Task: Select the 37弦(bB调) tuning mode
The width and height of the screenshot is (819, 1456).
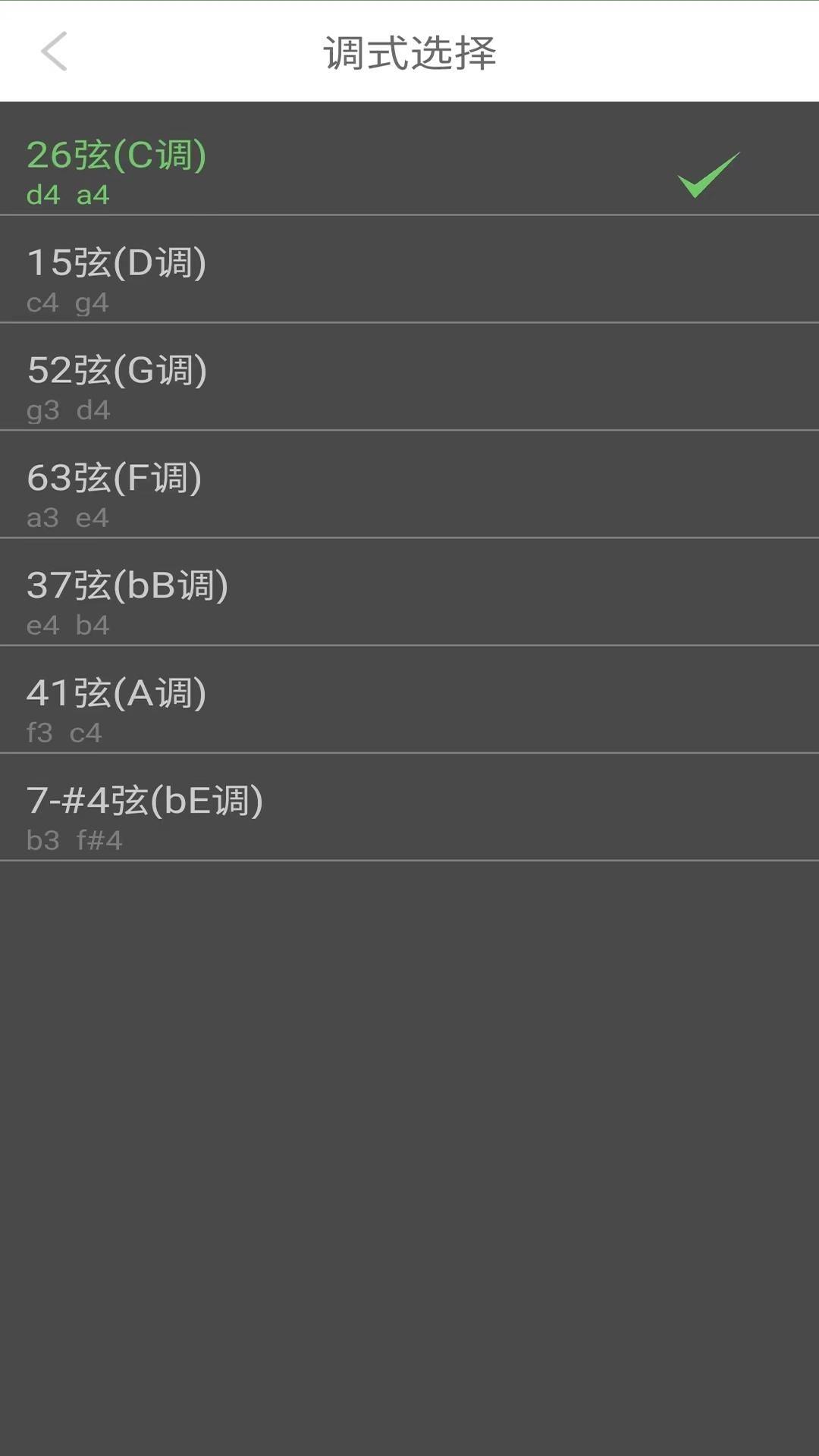Action: point(409,591)
